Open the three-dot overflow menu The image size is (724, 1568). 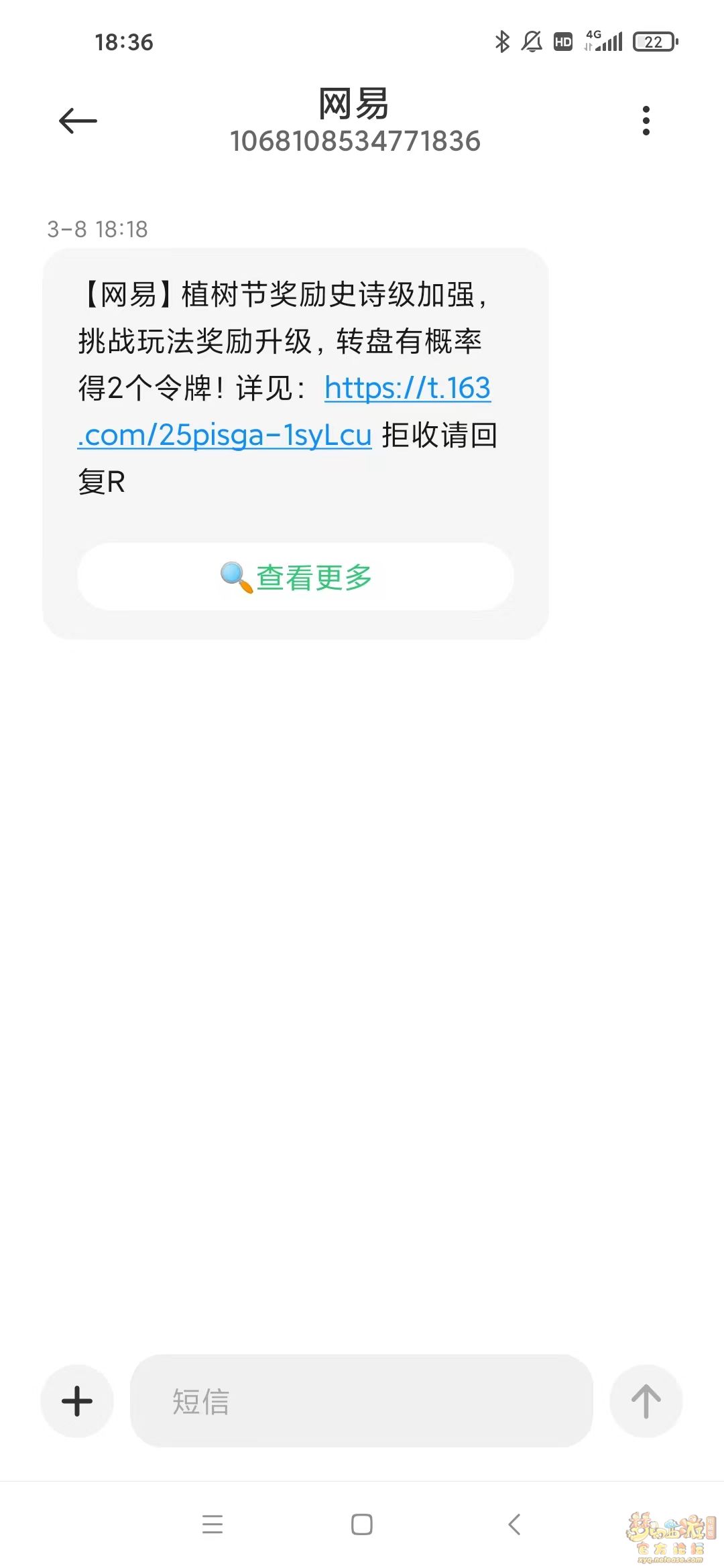click(646, 121)
